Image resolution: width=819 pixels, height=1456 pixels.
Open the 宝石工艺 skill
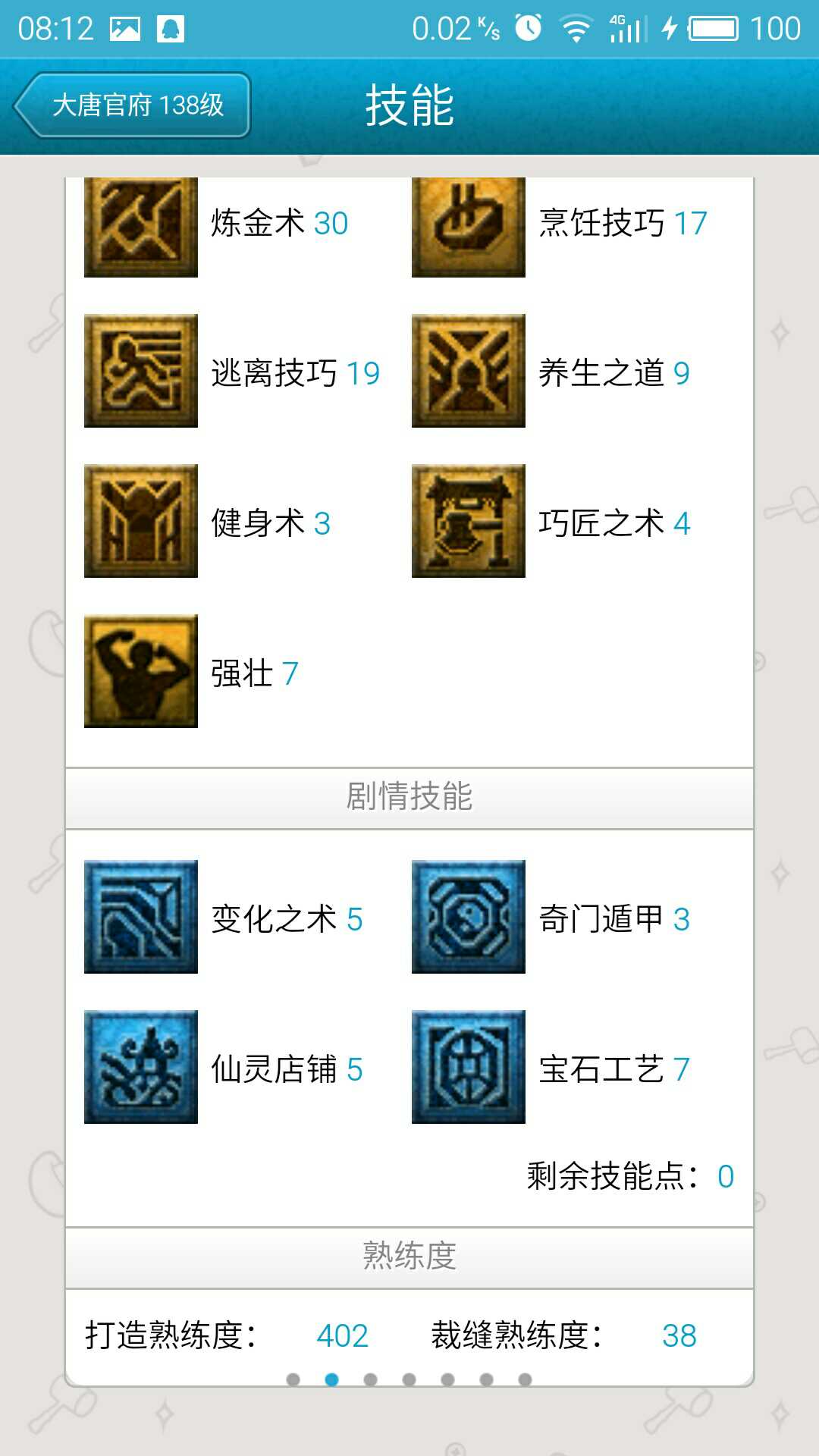(x=469, y=1067)
